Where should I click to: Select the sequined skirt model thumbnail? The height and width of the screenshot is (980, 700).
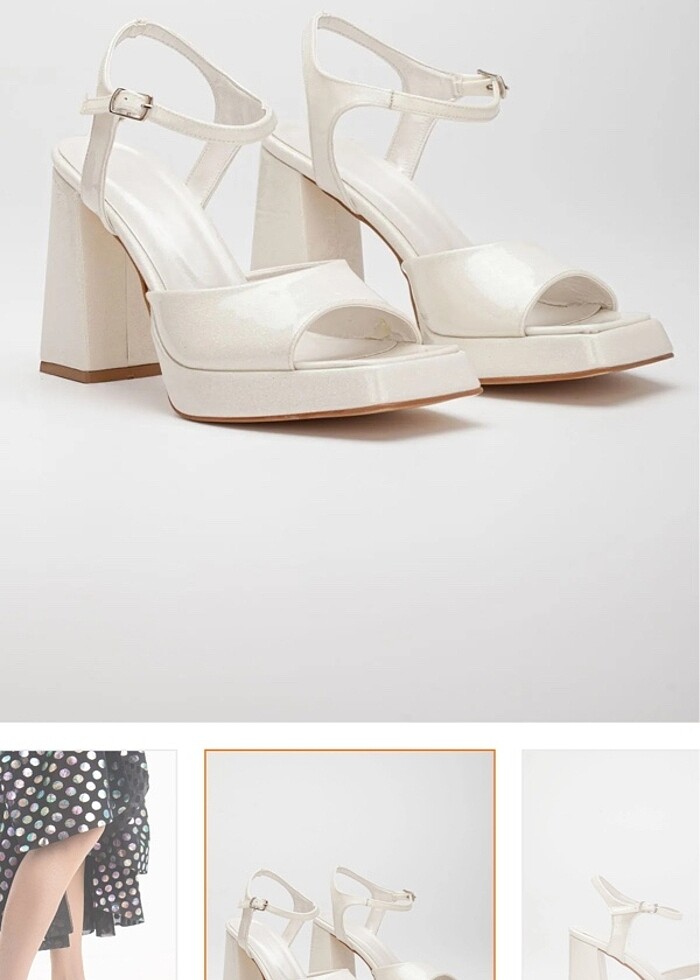click(88, 864)
